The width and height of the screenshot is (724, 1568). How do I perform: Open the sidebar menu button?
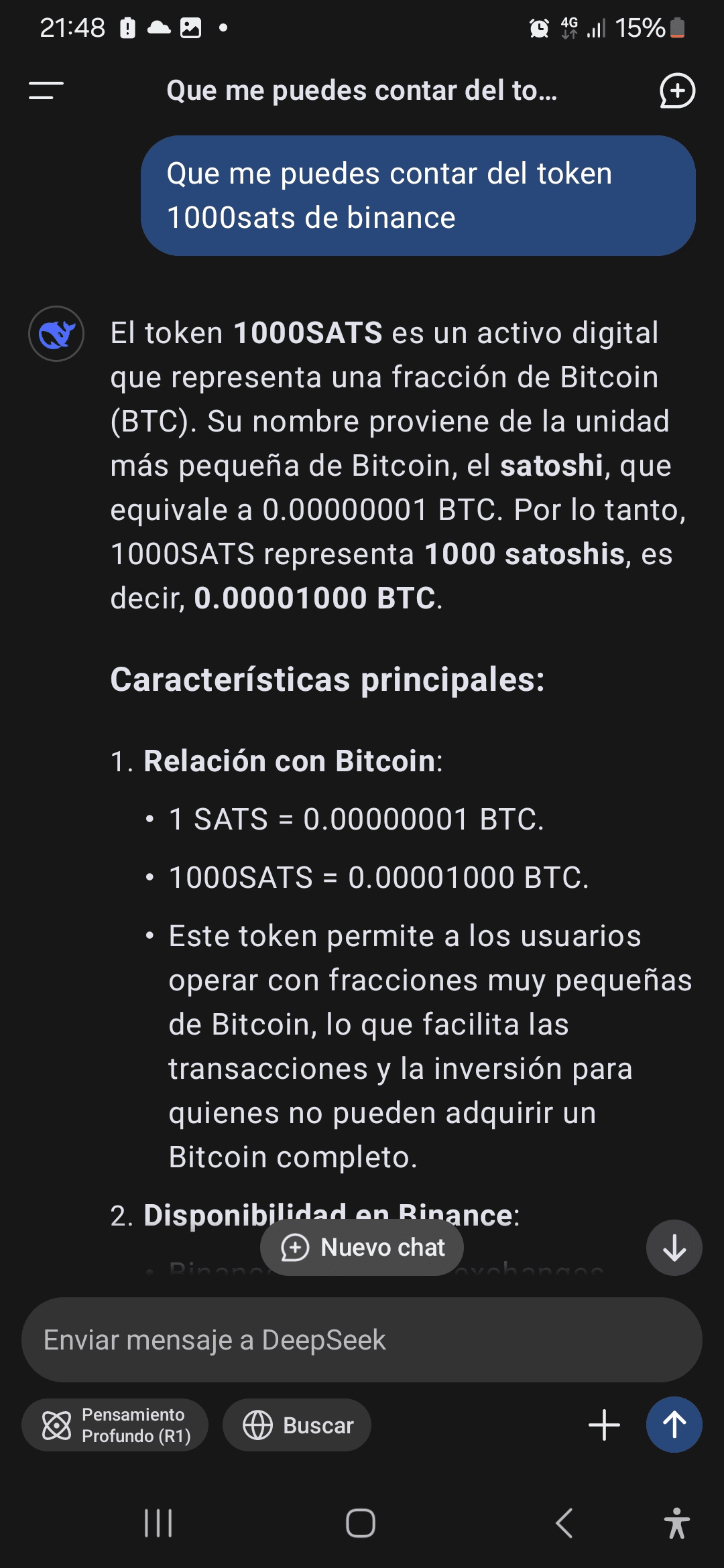[46, 90]
